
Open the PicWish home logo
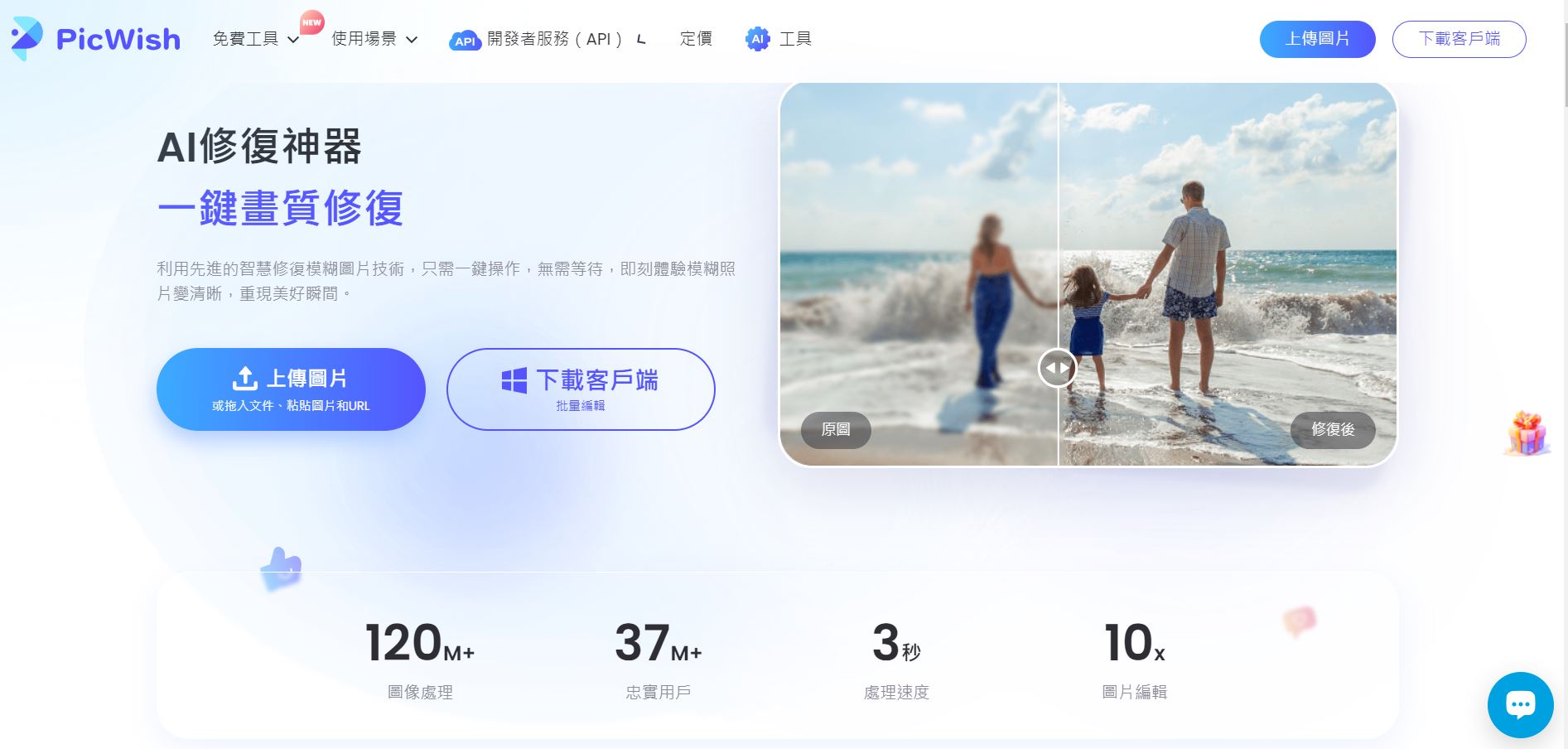(95, 39)
